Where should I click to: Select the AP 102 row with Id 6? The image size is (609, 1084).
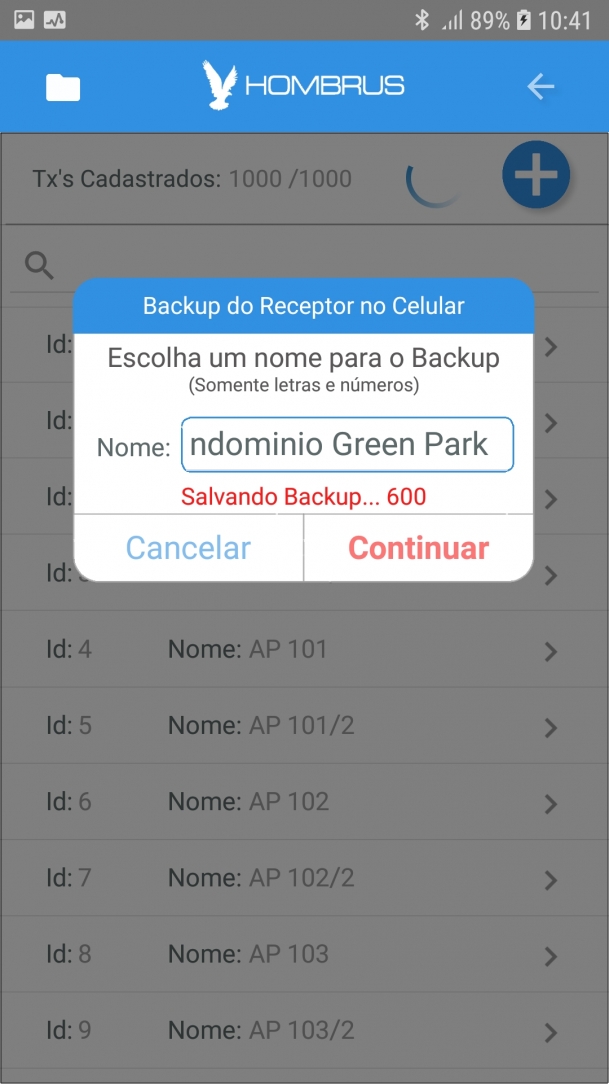(x=304, y=801)
